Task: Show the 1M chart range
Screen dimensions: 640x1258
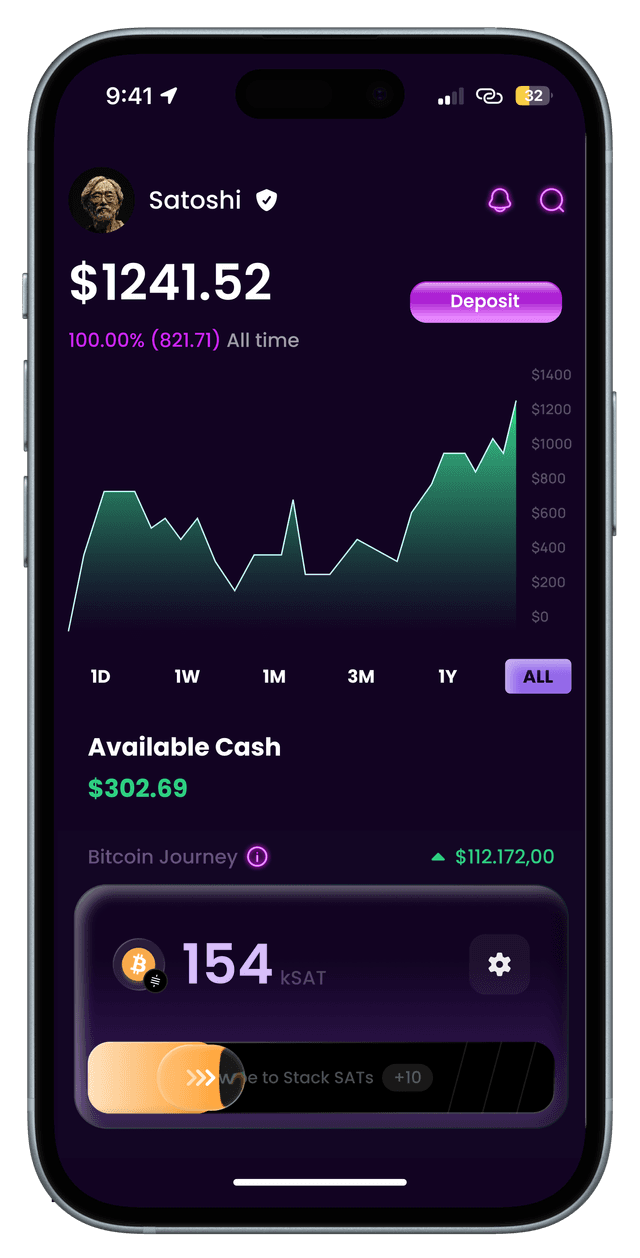Action: tap(274, 677)
